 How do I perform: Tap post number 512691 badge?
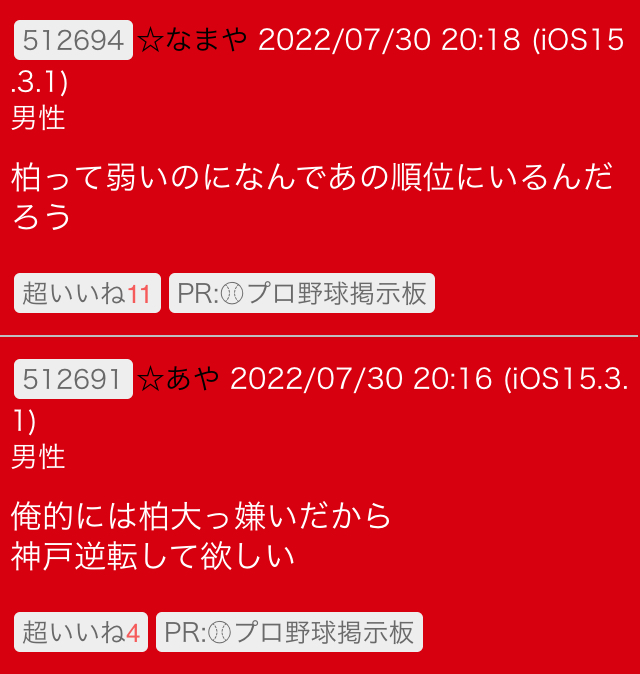coord(73,379)
